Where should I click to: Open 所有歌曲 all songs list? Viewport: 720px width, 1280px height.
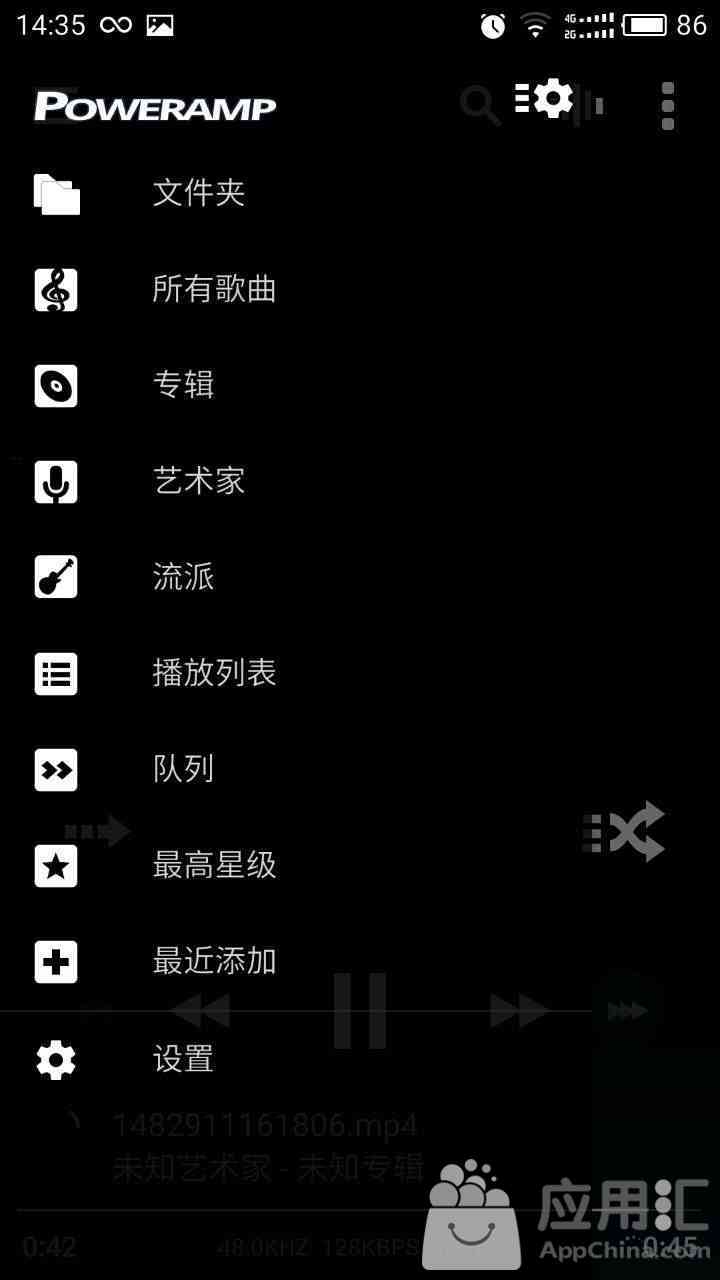[213, 289]
